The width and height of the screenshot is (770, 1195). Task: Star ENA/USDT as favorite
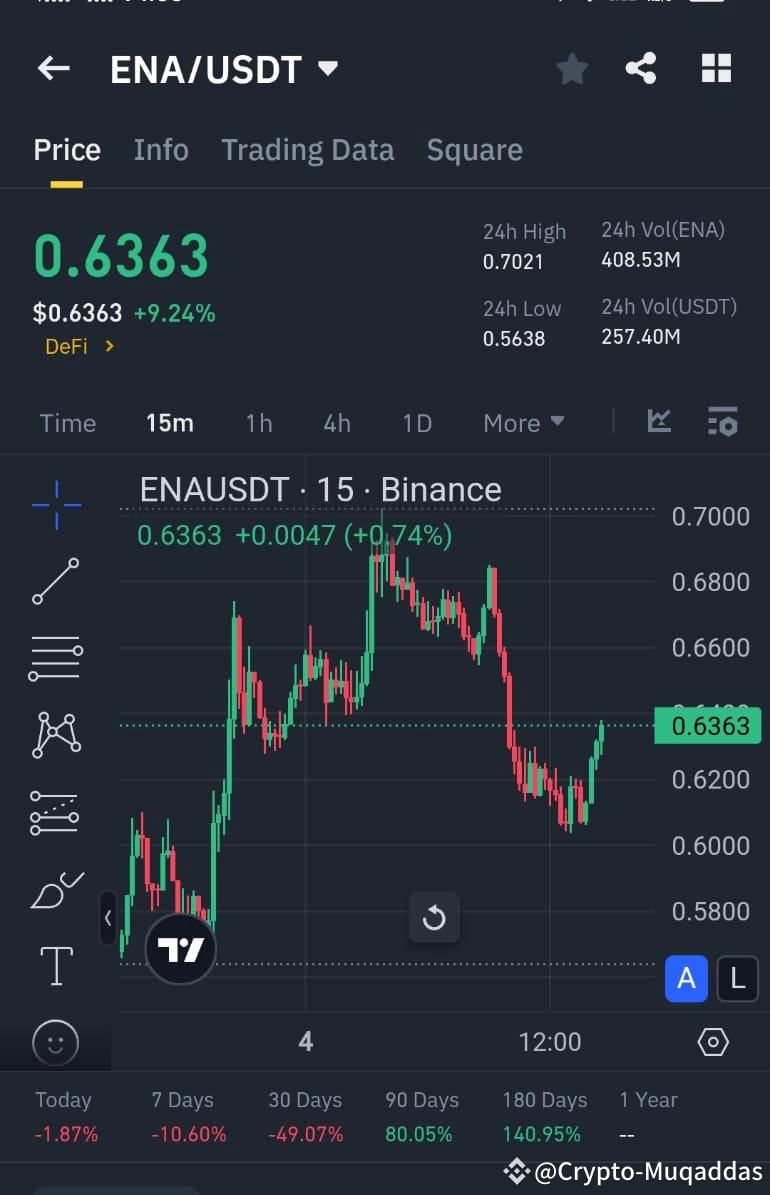point(572,68)
